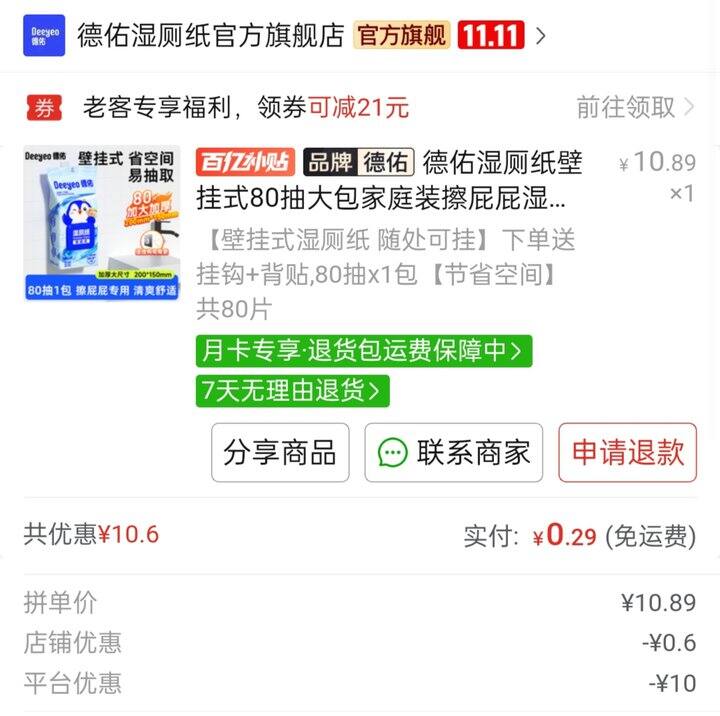Open the 德佑湿厕纸官方旗舰店 store page
720x716 pixels.
(x=210, y=35)
